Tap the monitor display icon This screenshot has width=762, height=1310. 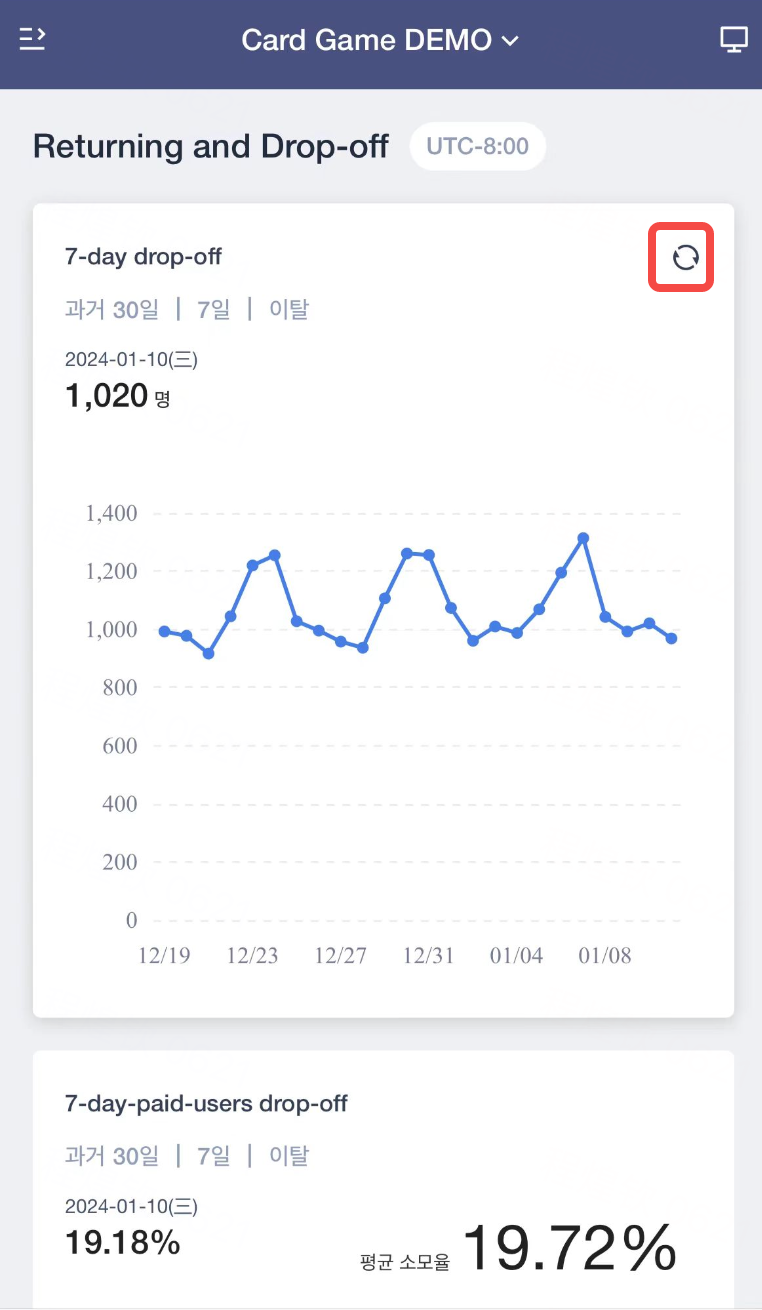pyautogui.click(x=734, y=39)
